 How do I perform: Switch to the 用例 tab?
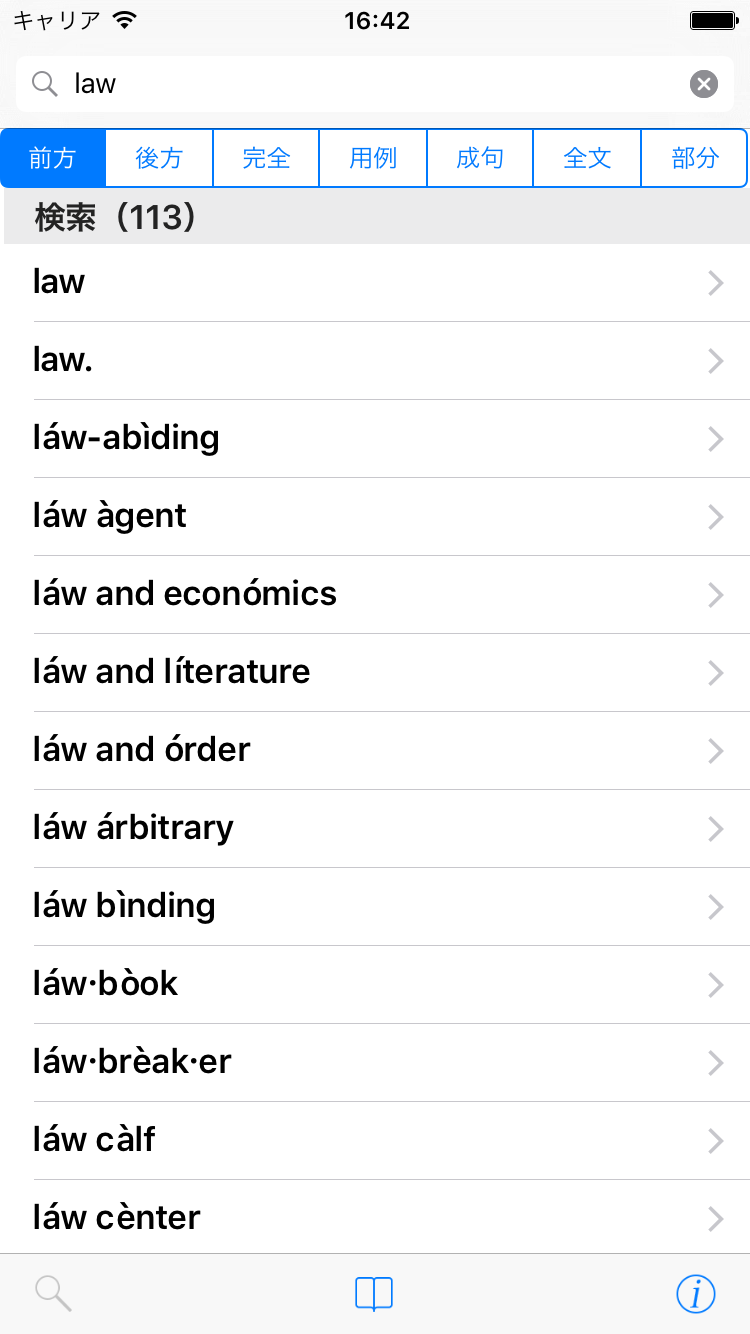[373, 158]
